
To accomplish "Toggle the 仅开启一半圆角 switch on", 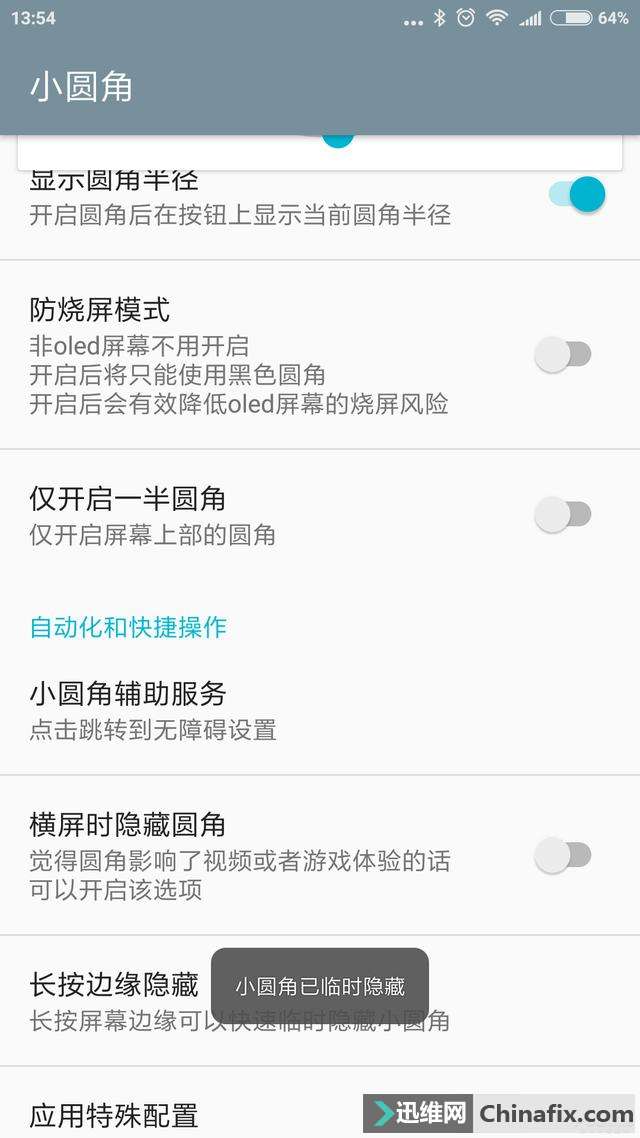I will (x=563, y=515).
